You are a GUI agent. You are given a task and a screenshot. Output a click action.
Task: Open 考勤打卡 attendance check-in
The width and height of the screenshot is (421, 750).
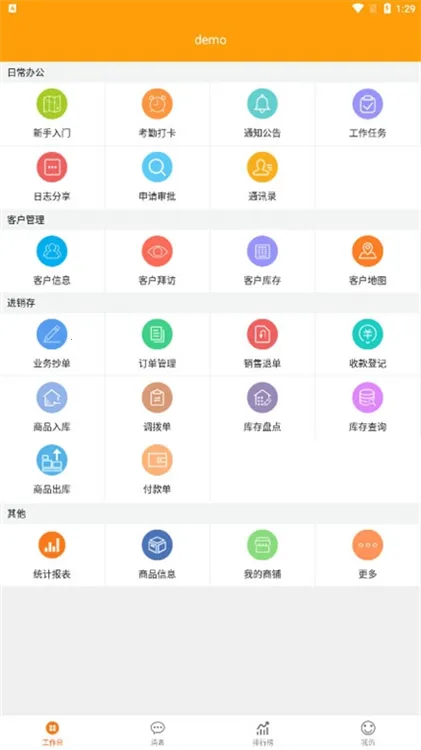tap(157, 114)
